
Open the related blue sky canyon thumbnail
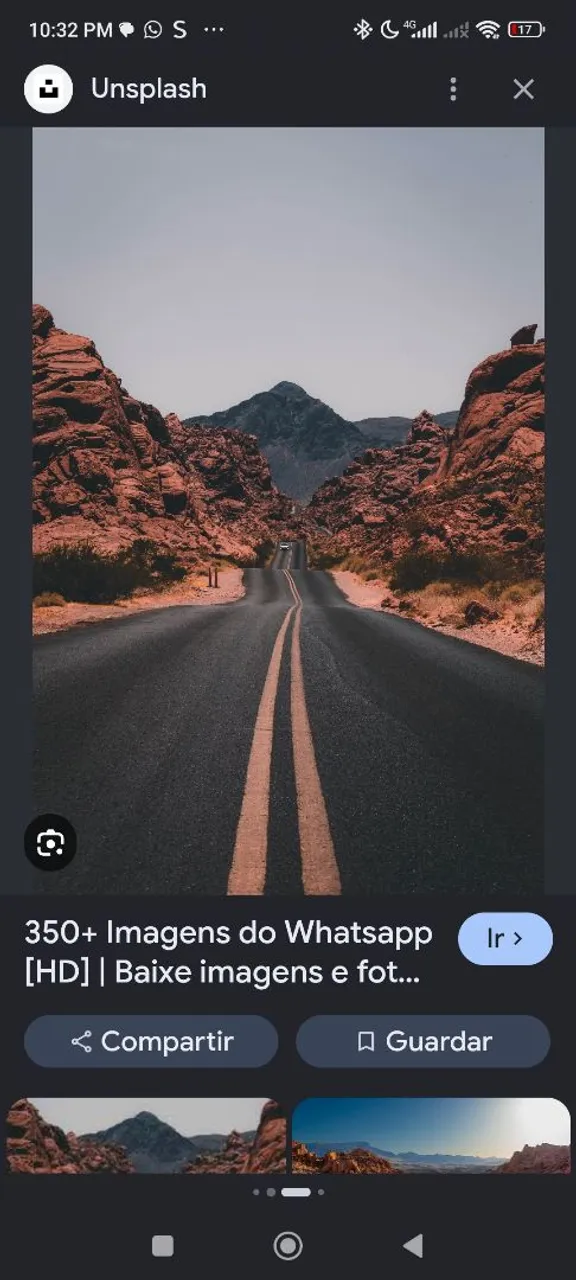point(431,1135)
